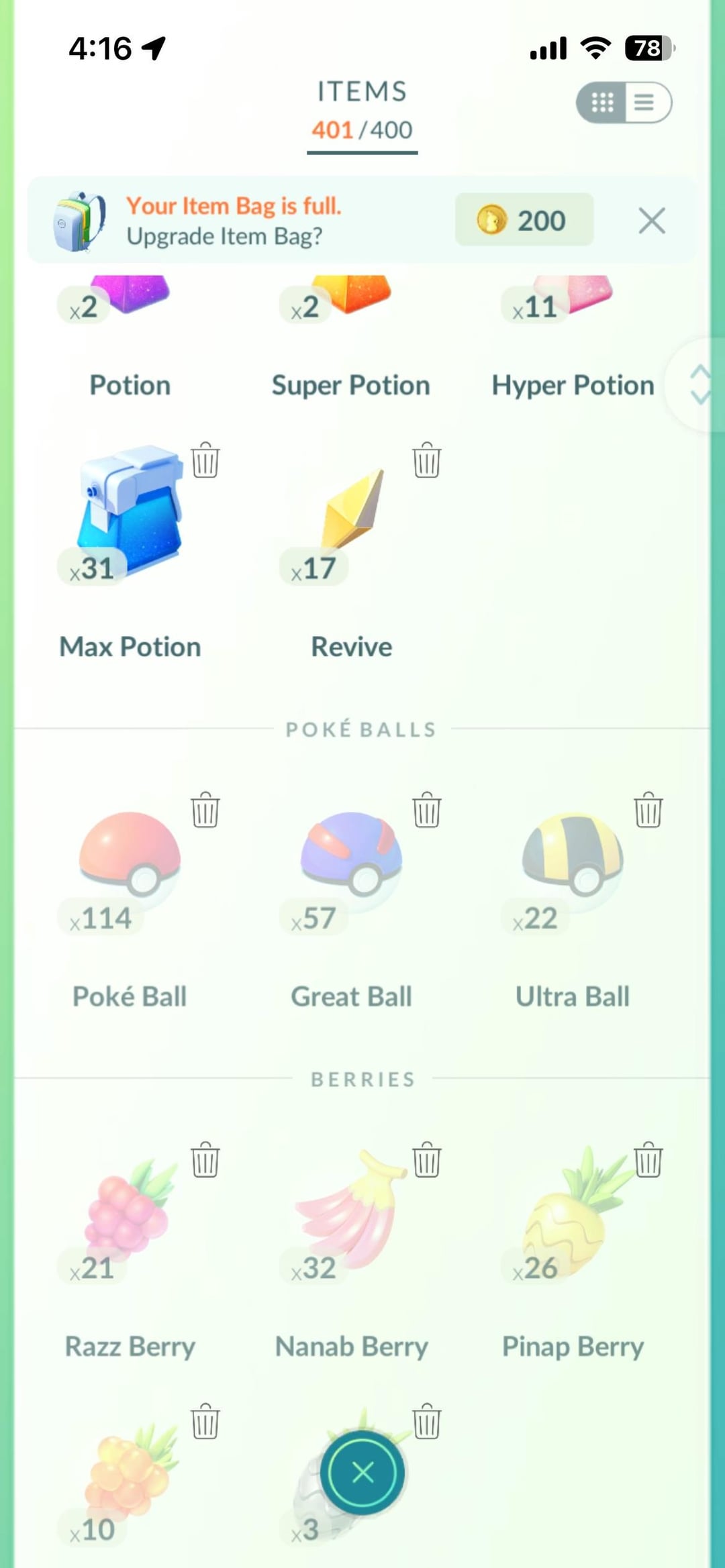Image resolution: width=725 pixels, height=1568 pixels.
Task: Trash some Pinap Berries
Action: (x=648, y=1159)
